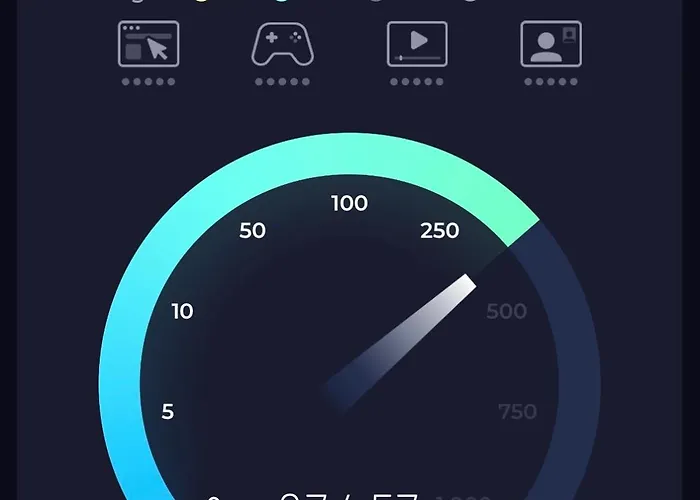Open the web browsing rating icon
Image resolution: width=700 pixels, height=500 pixels.
tap(148, 43)
